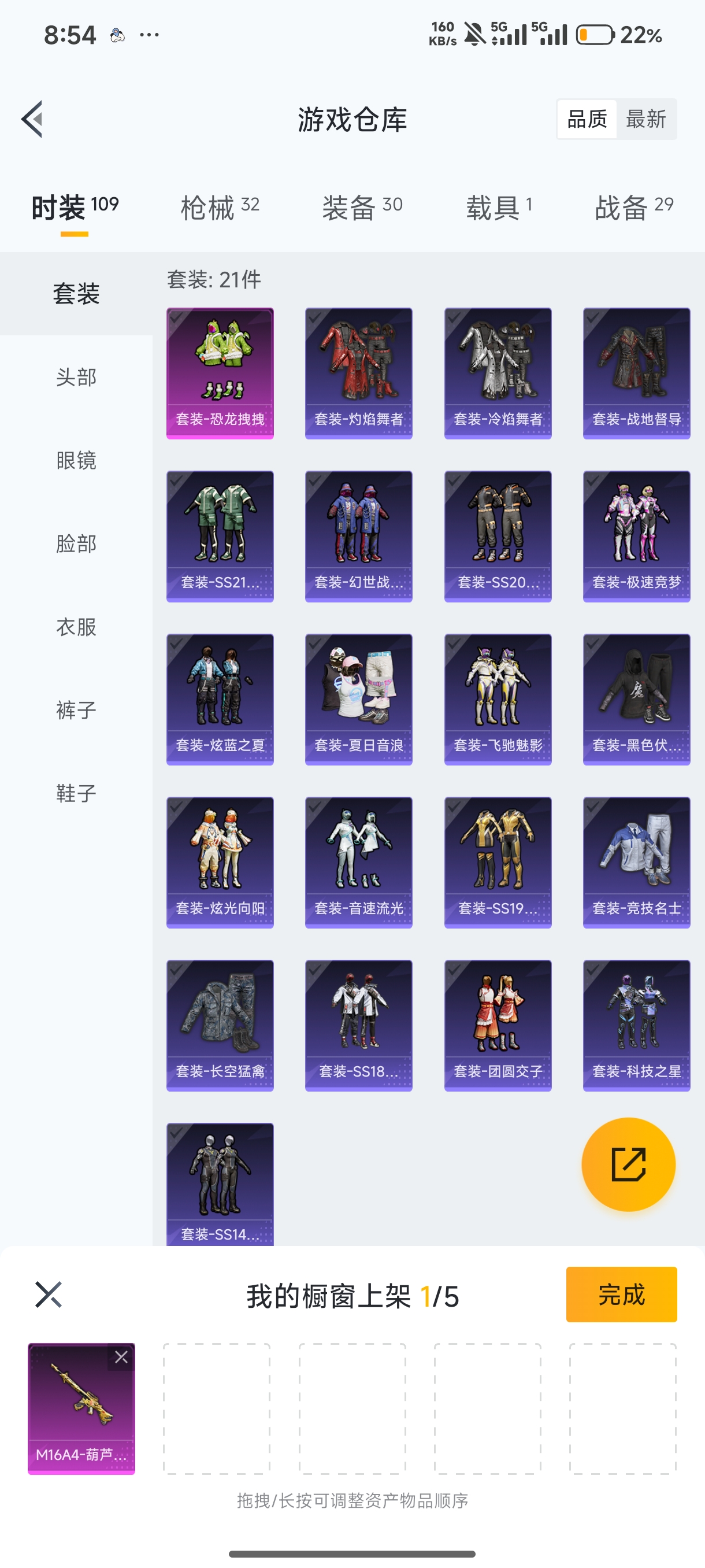Choose the 套装-团圆交子 outfit
Screen dimensions: 705x1568
pyautogui.click(x=498, y=1025)
